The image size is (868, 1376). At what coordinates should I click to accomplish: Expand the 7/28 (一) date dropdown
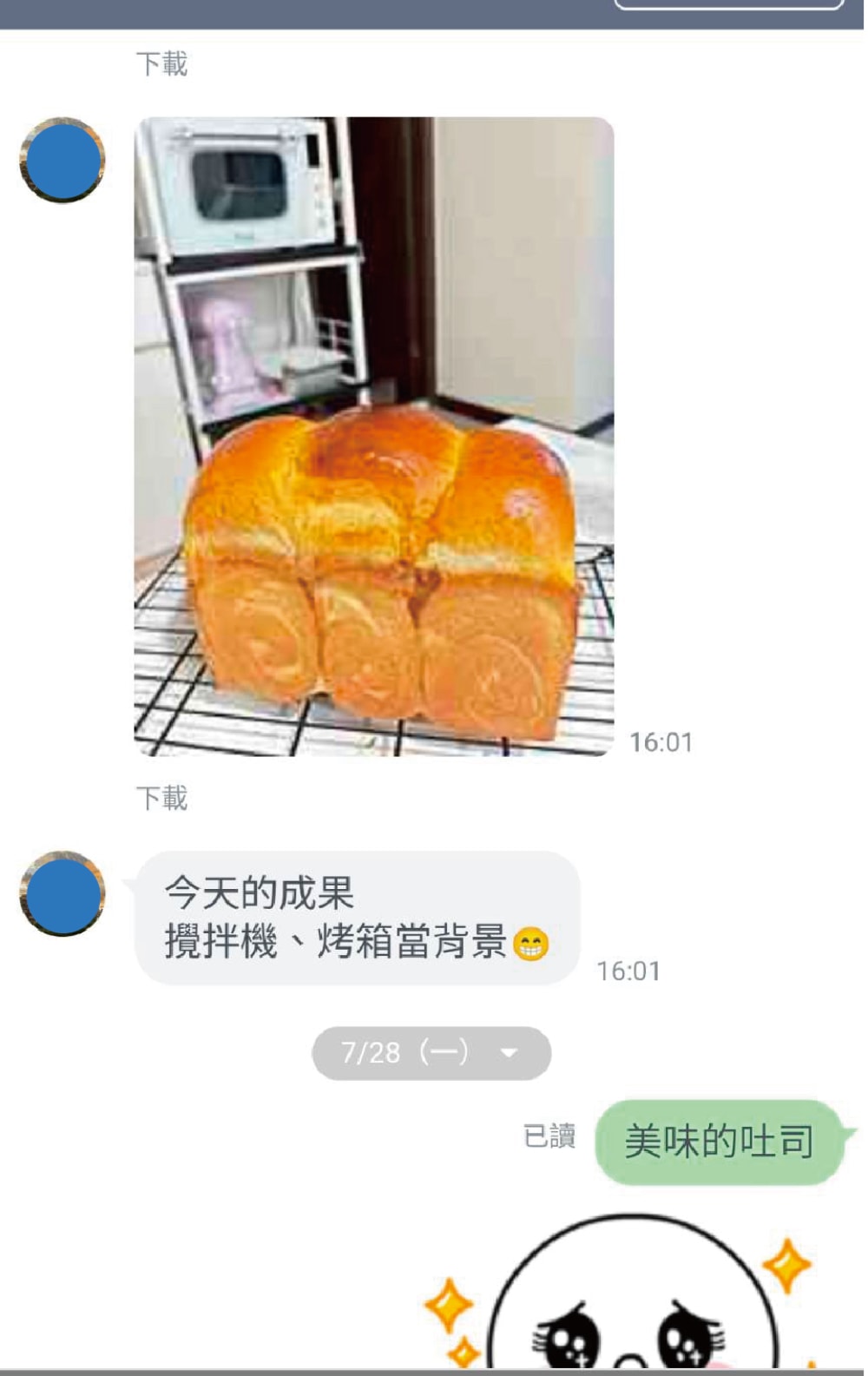tap(509, 1053)
